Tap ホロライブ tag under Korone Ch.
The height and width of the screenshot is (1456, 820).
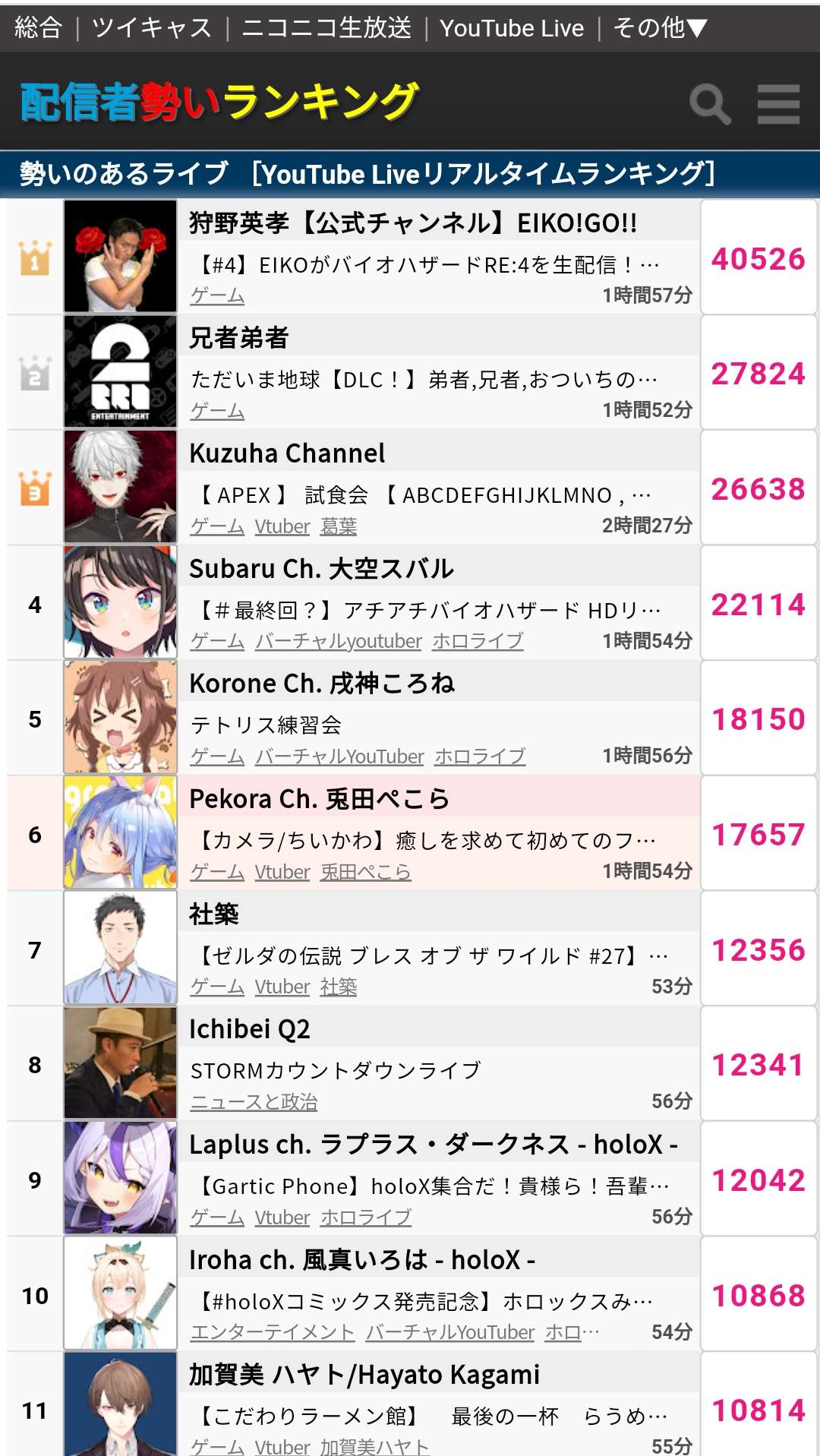click(x=480, y=756)
